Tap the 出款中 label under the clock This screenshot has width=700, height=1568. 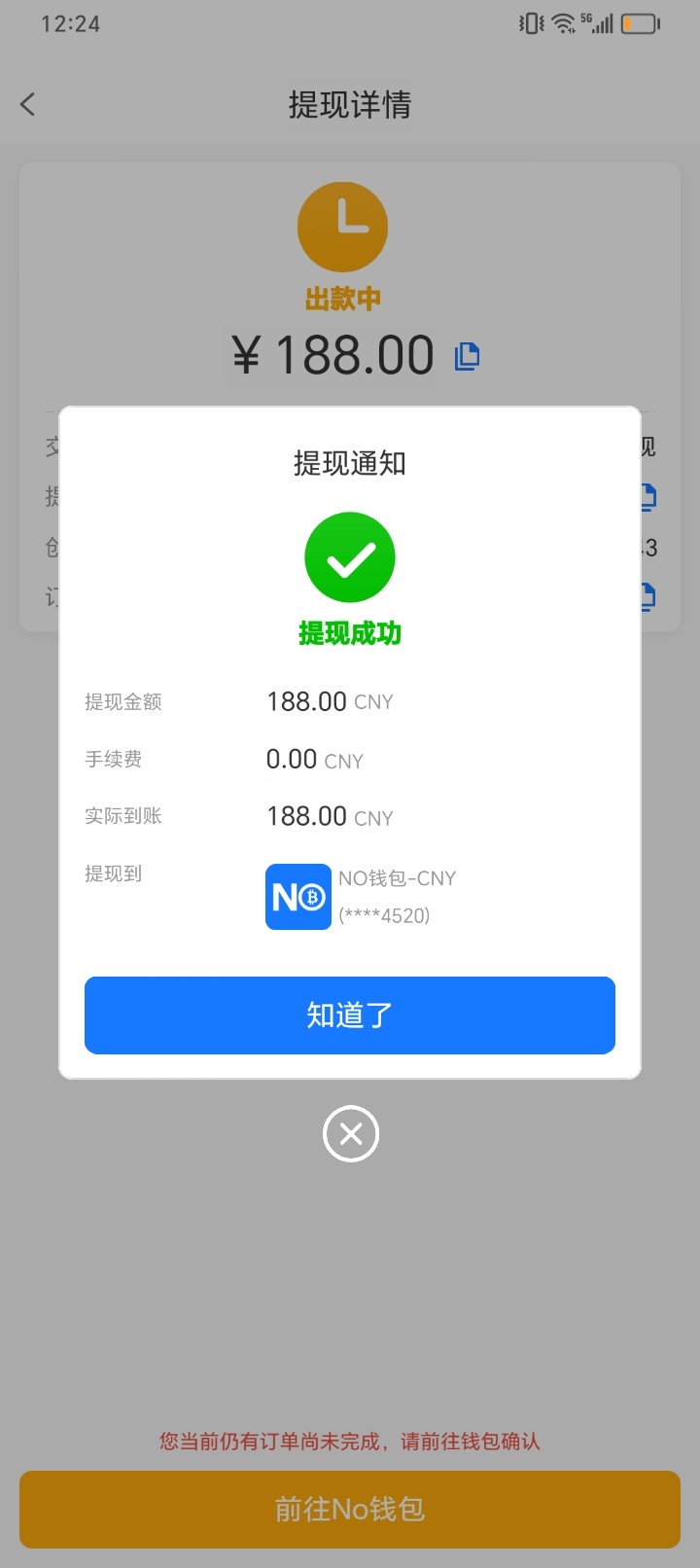coord(342,301)
